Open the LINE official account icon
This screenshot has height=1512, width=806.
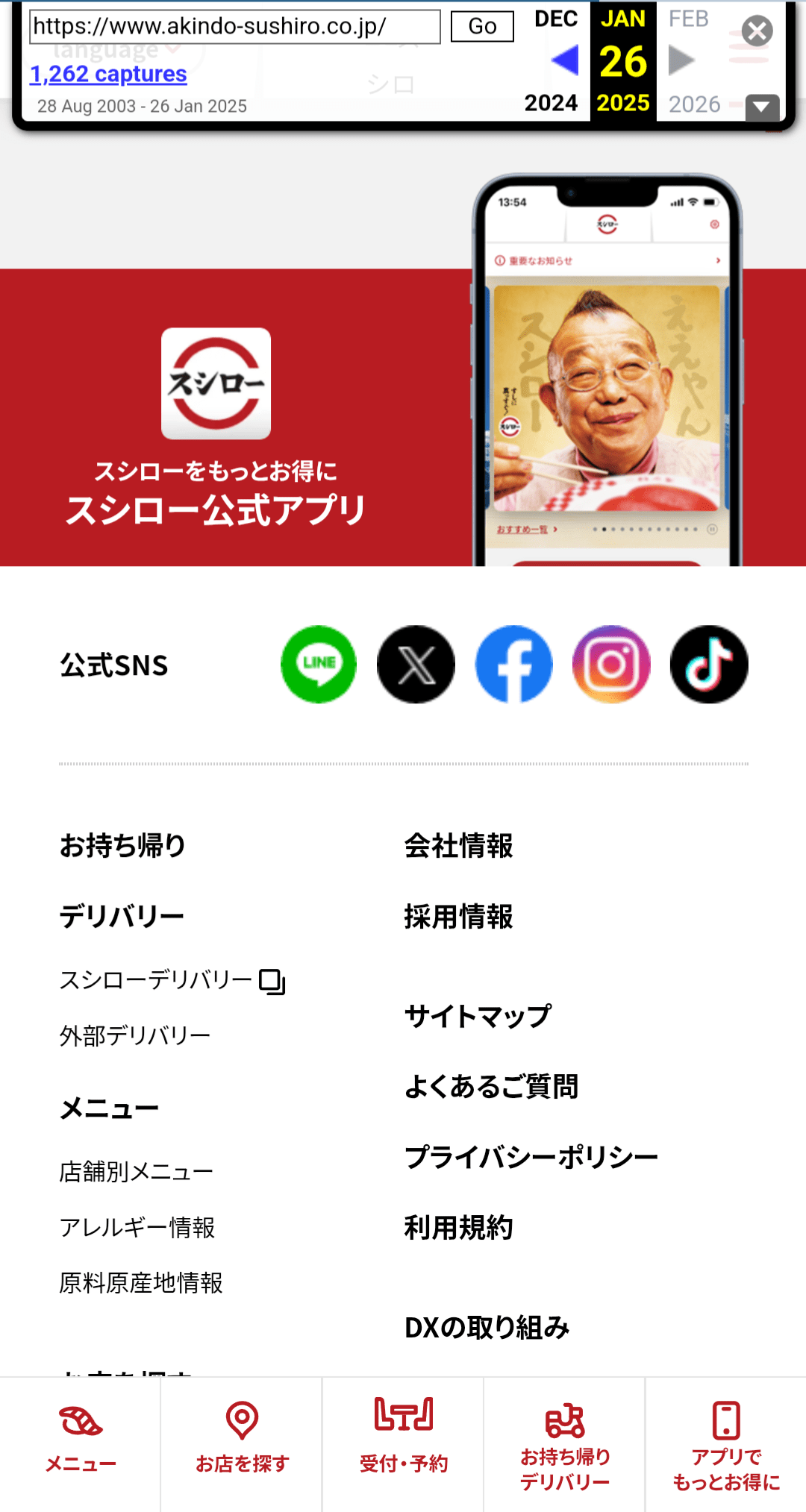click(x=319, y=664)
